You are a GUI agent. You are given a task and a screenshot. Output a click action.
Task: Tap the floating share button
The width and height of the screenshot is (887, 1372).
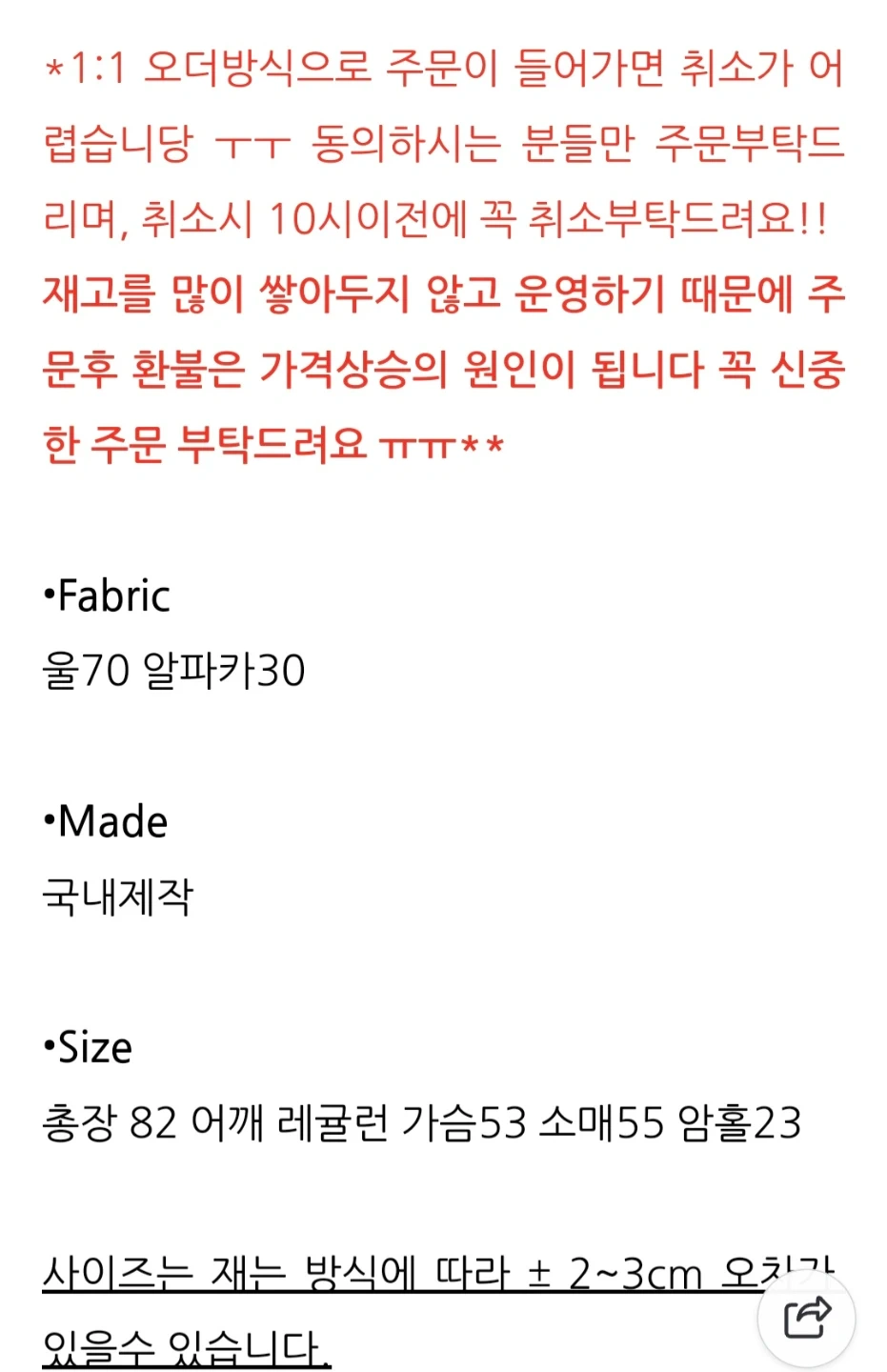[806, 1318]
